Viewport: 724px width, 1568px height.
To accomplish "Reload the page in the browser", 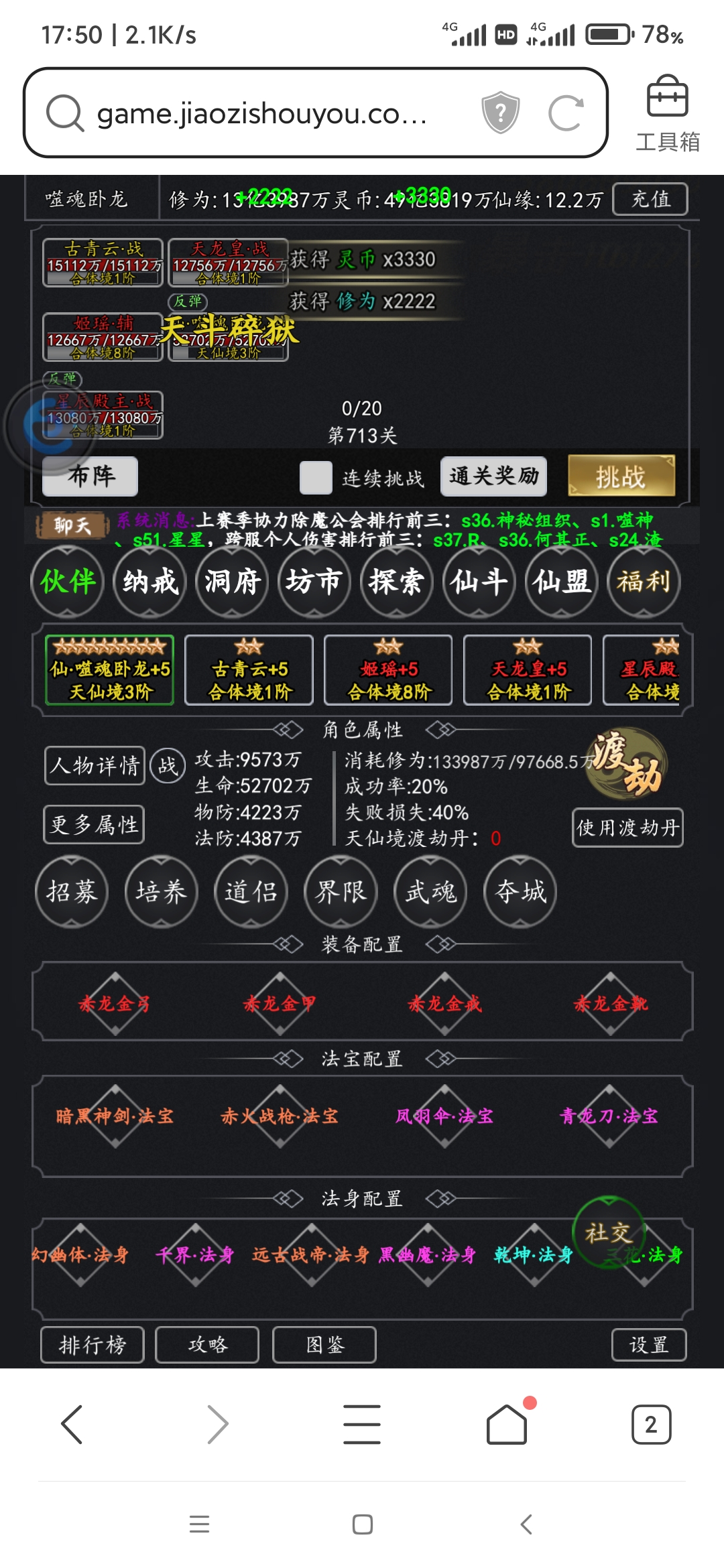I will point(565,113).
